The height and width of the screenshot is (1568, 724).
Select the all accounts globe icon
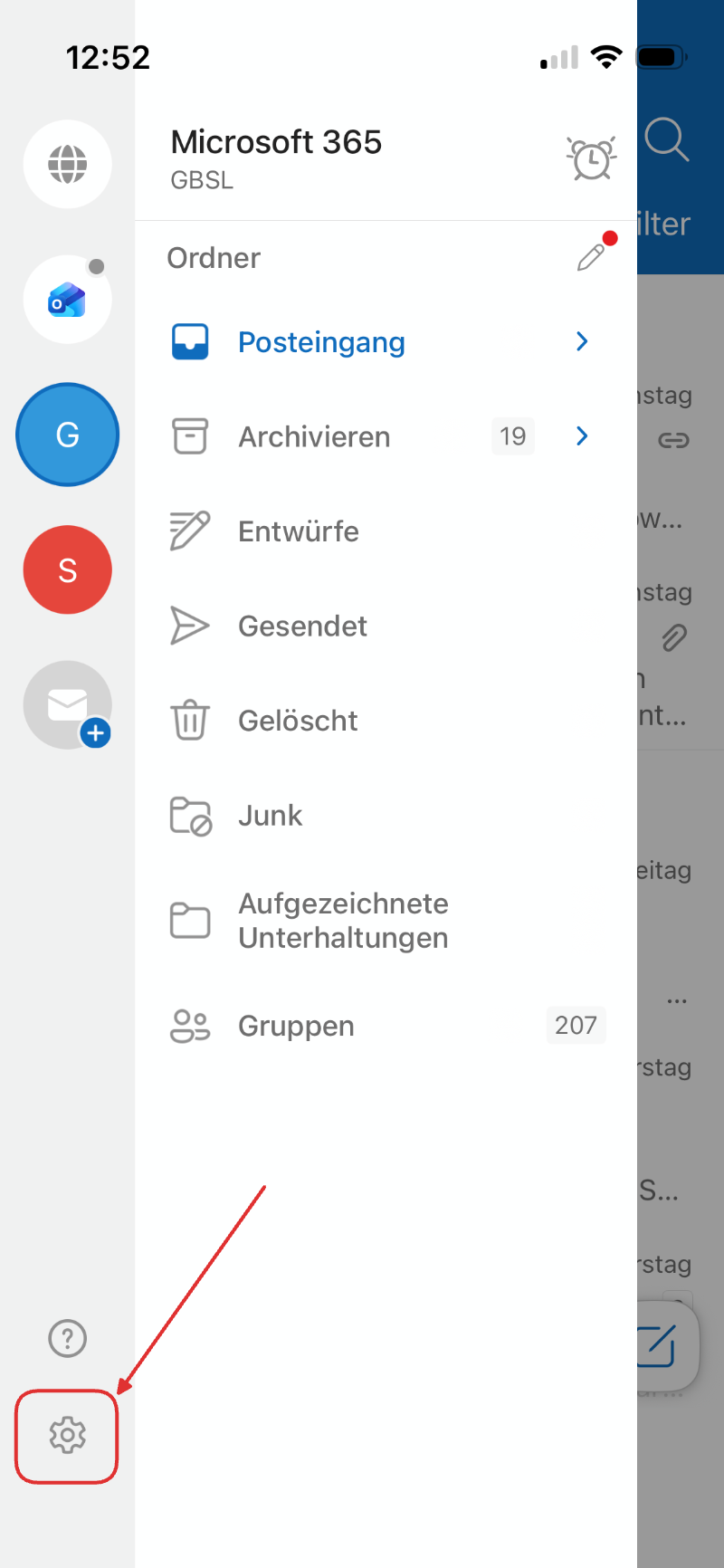pyautogui.click(x=68, y=164)
